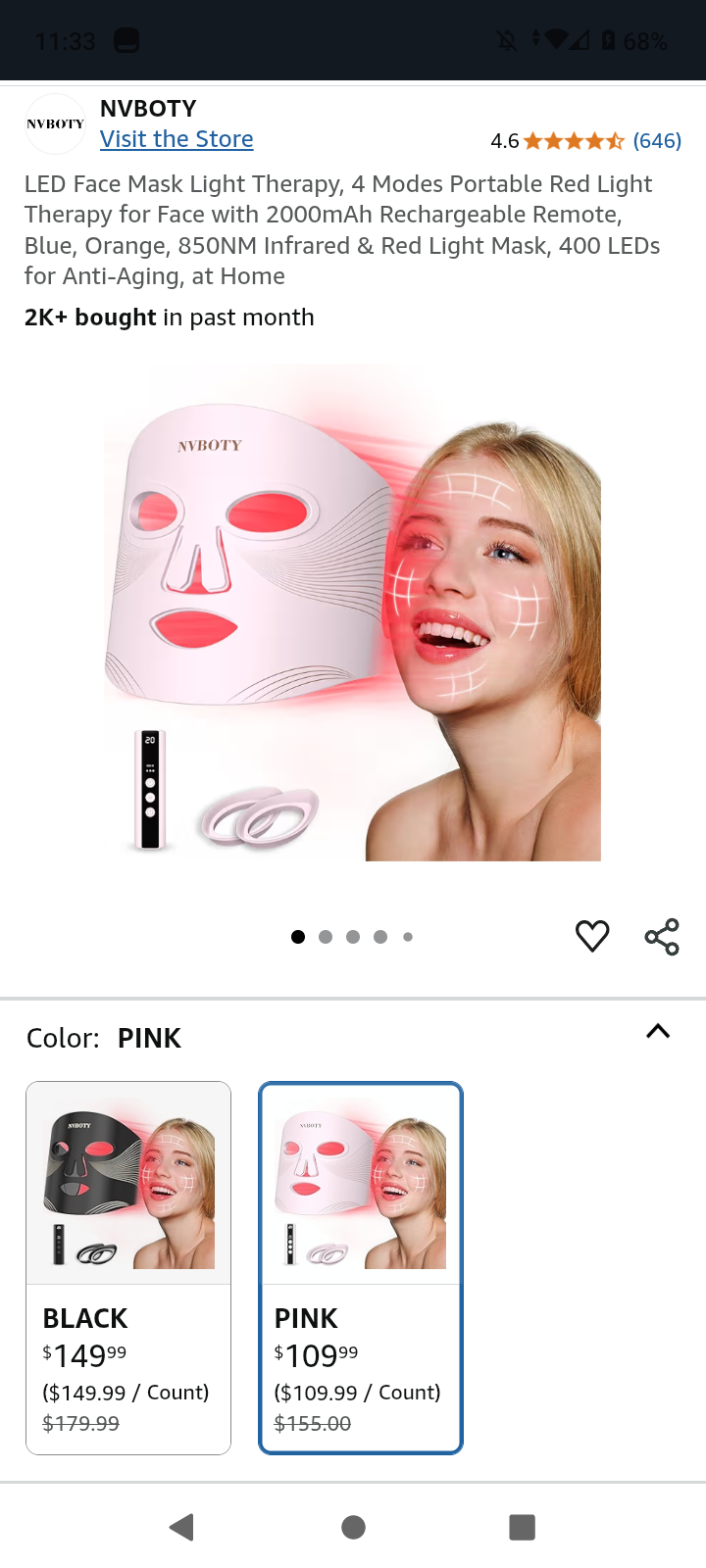Go back with system back button
The image size is (706, 1568).
point(181,1527)
